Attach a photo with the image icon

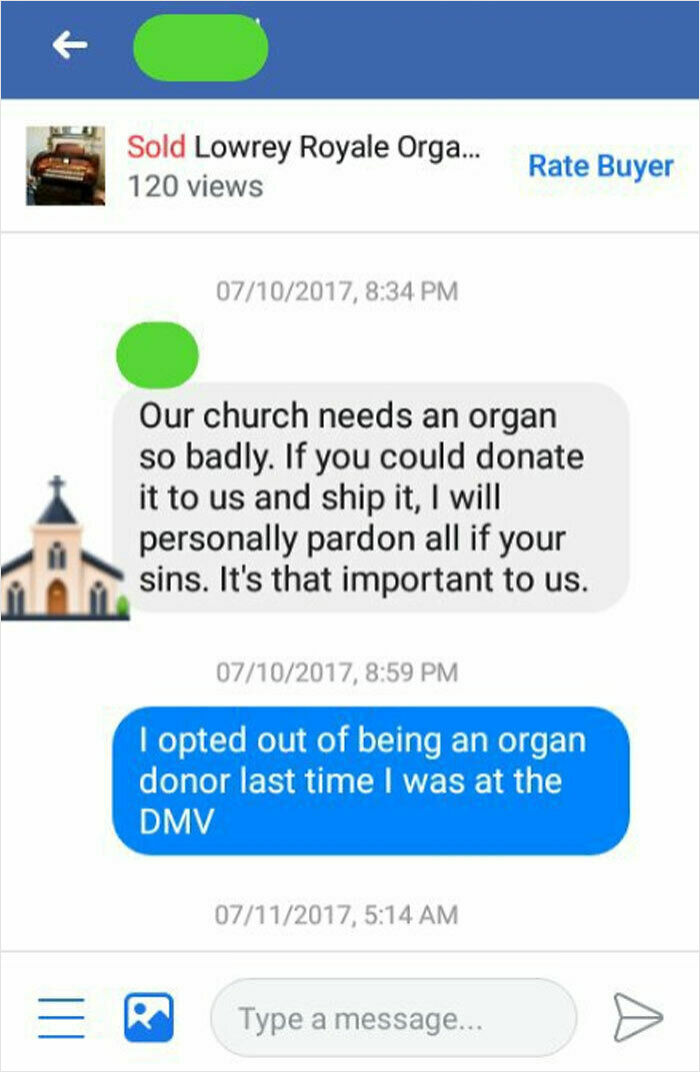148,1017
